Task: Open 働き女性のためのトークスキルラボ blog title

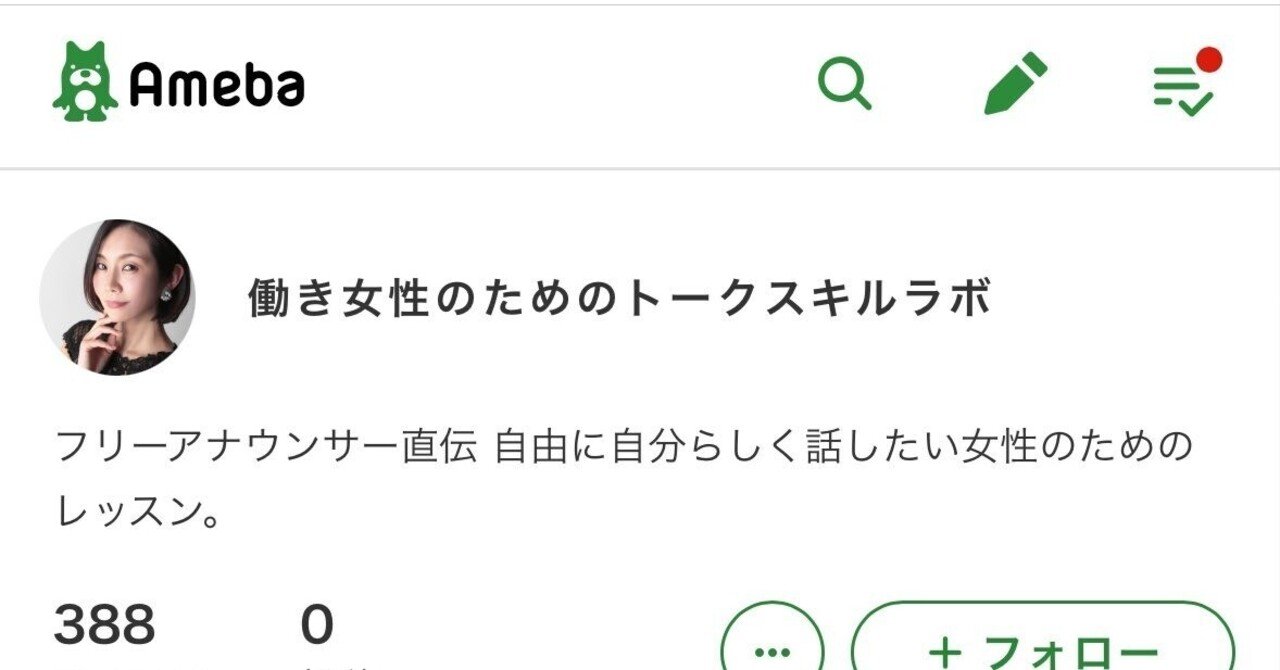Action: tap(619, 299)
